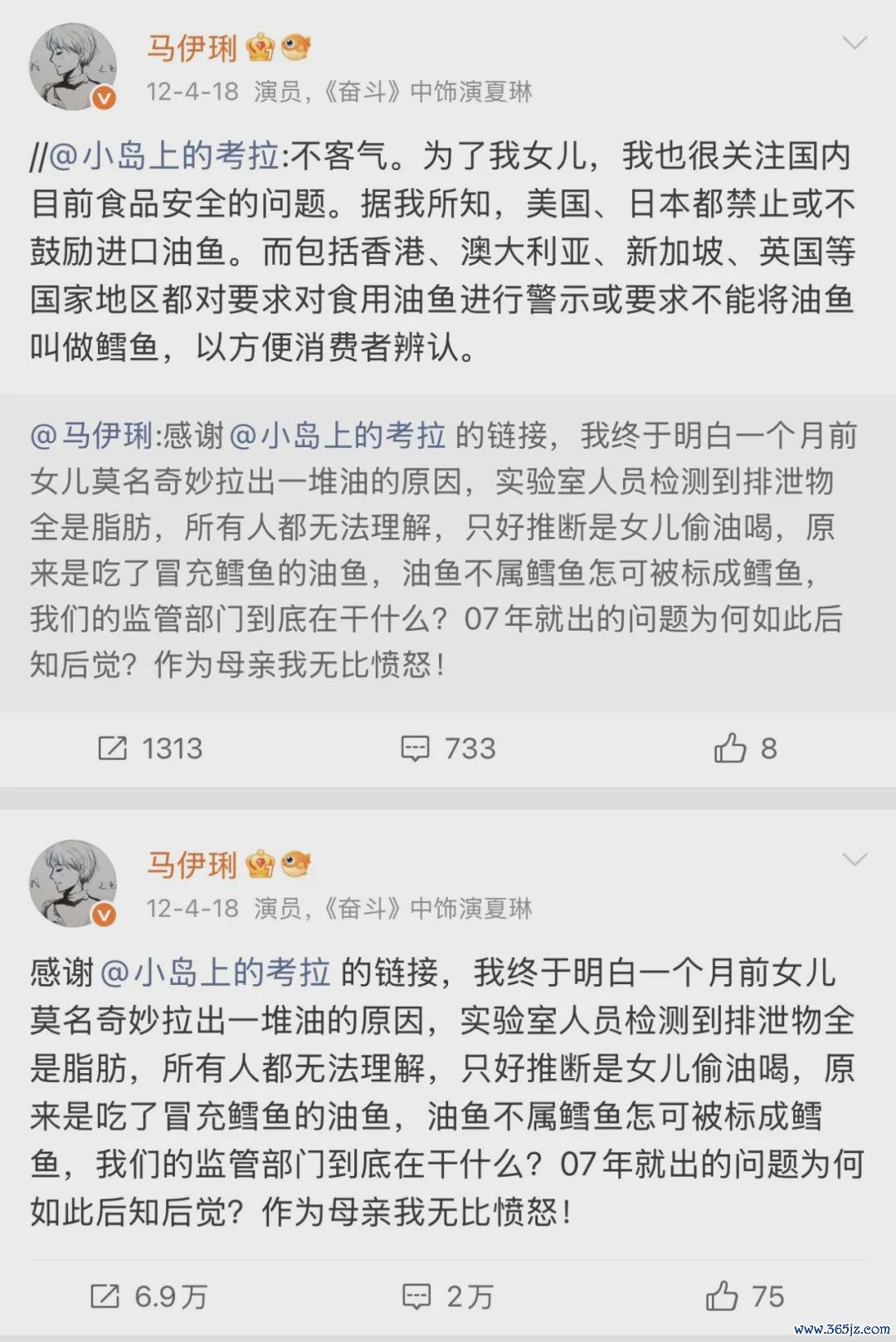Open the @小岛上的考拉 mention before 不客气
The width and height of the screenshot is (896, 1342).
[164, 156]
